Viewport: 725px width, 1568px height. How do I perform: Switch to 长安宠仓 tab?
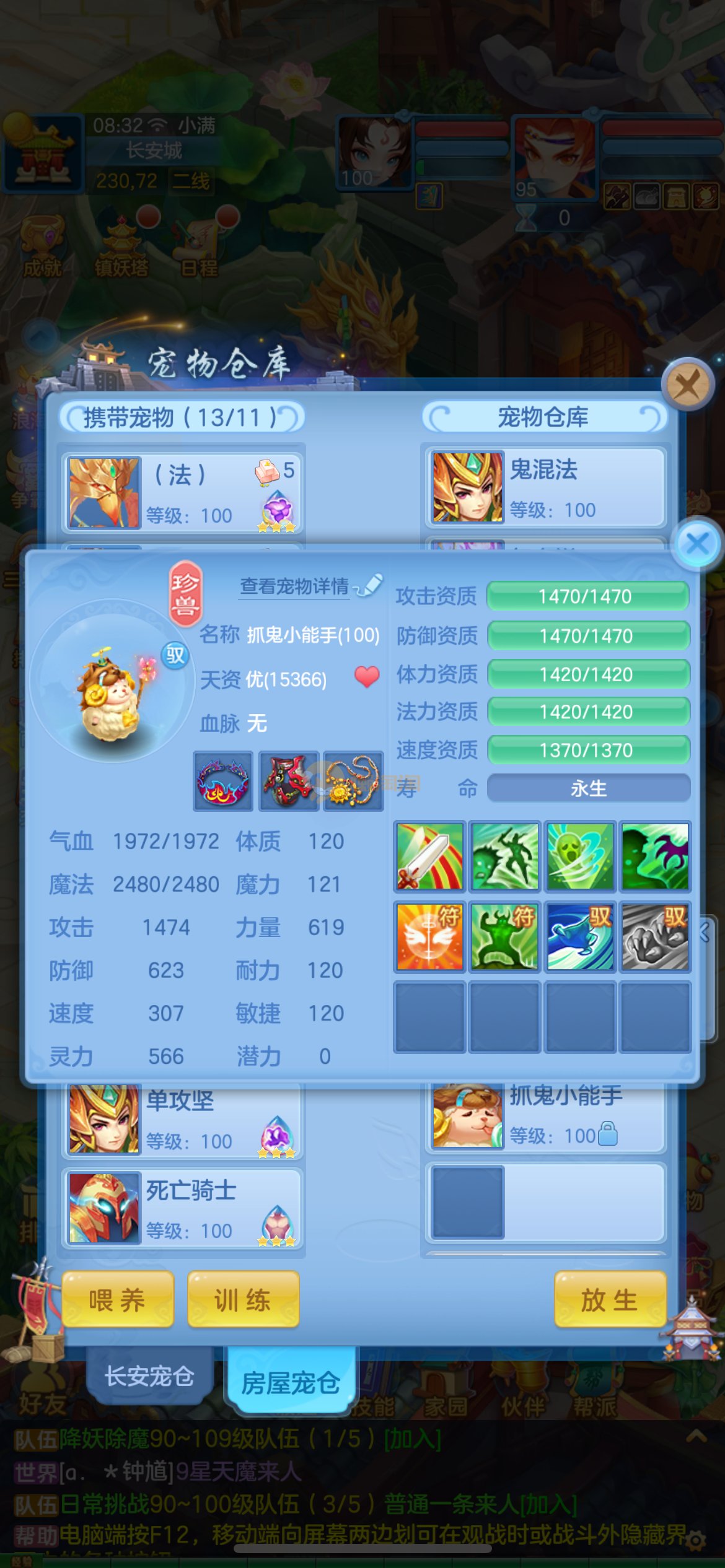click(149, 1376)
